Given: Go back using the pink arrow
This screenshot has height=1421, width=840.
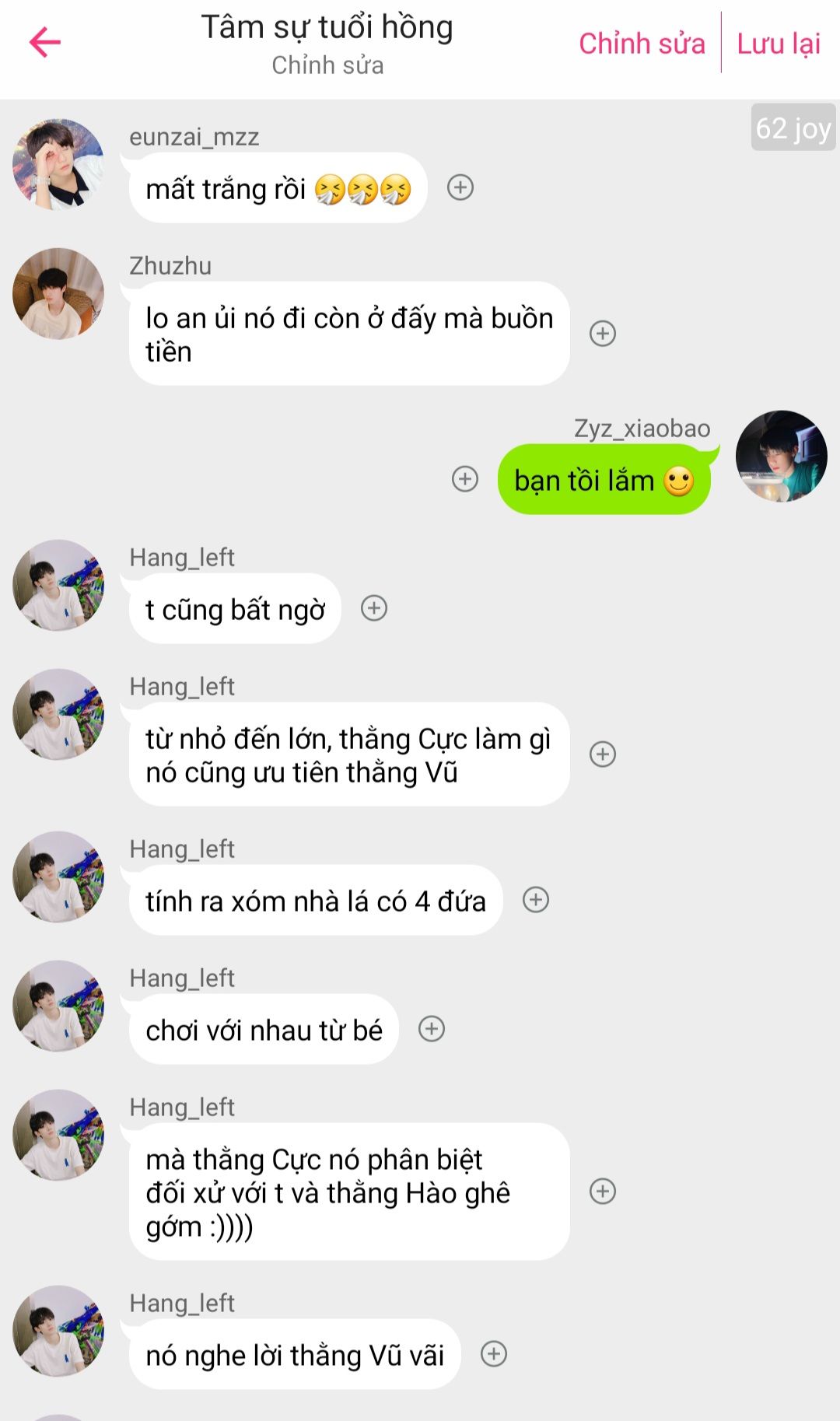Looking at the screenshot, I should (45, 42).
